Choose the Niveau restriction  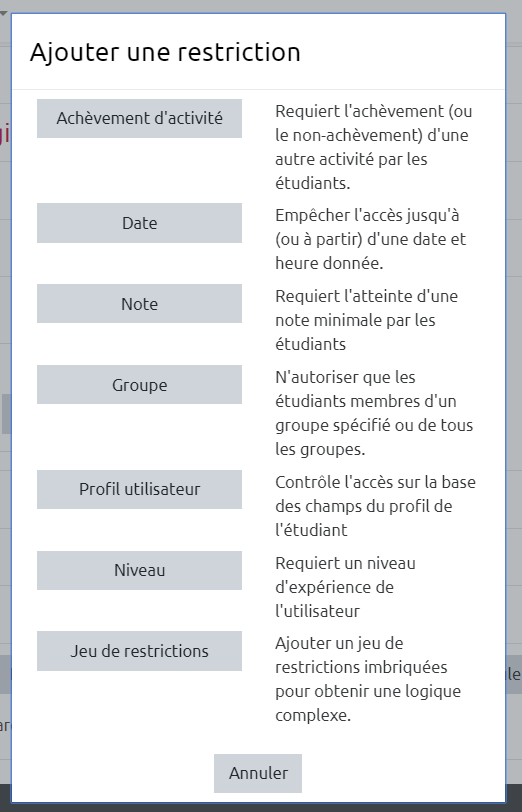point(139,570)
